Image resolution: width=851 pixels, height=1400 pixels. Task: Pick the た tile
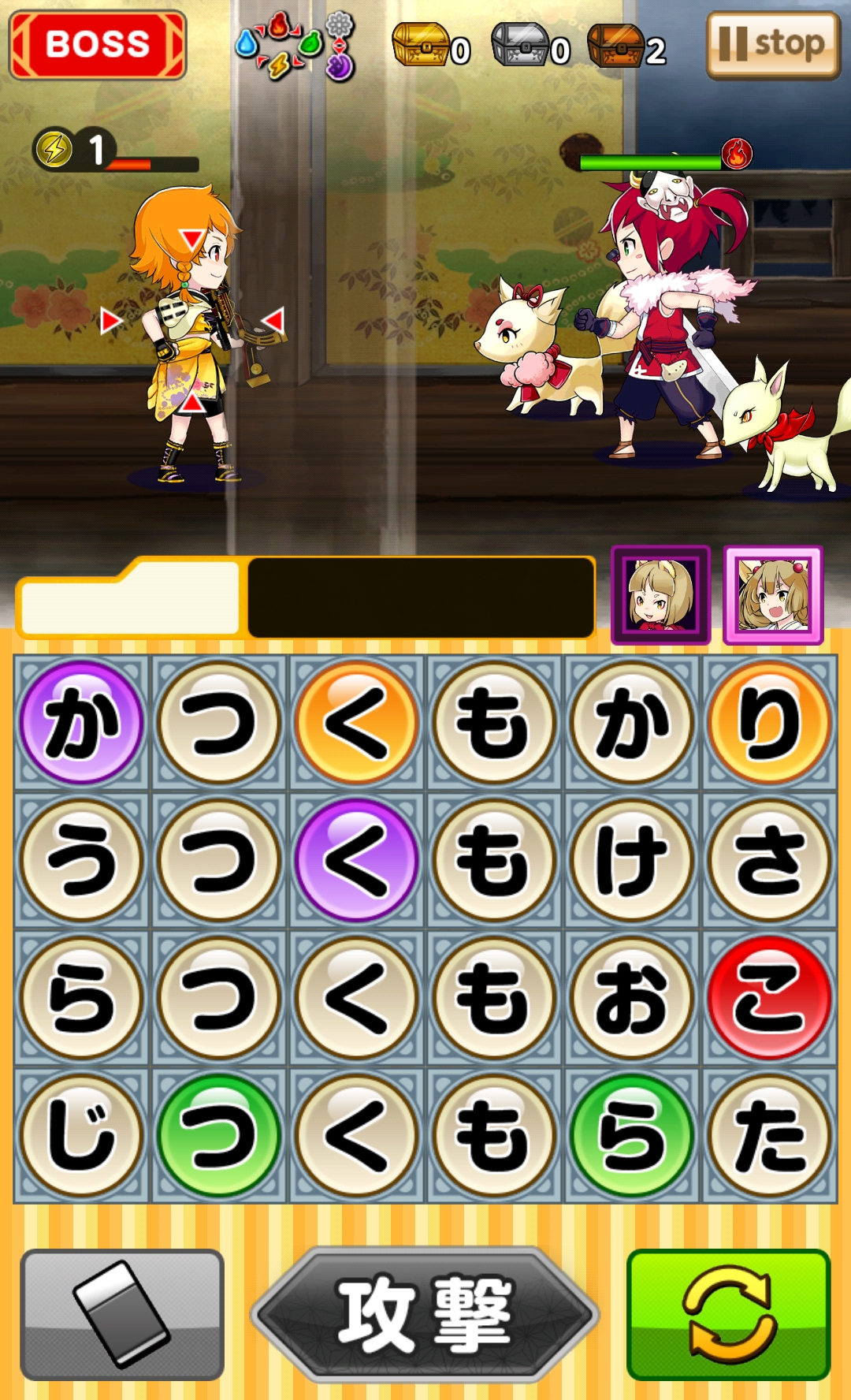pyautogui.click(x=770, y=1136)
